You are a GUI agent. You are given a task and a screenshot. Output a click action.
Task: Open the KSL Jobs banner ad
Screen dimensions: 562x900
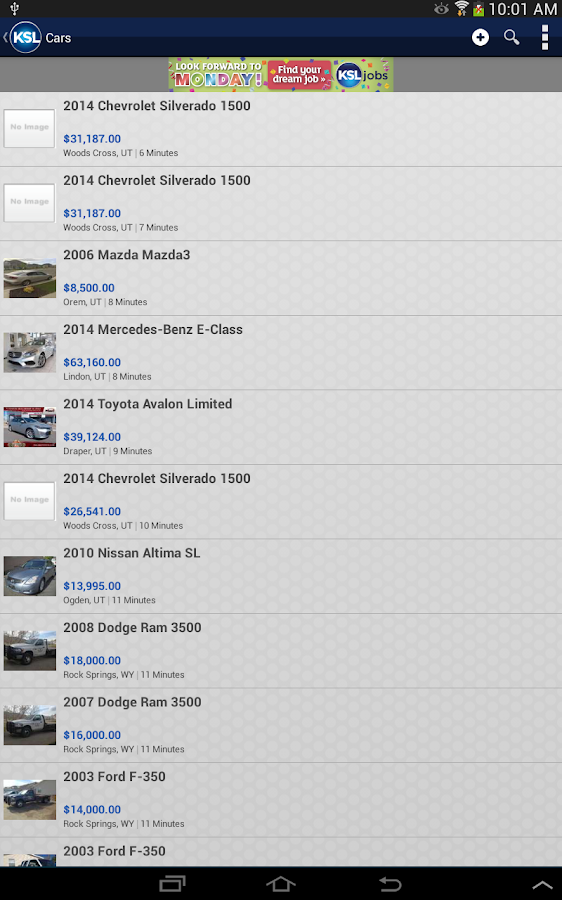coord(281,75)
